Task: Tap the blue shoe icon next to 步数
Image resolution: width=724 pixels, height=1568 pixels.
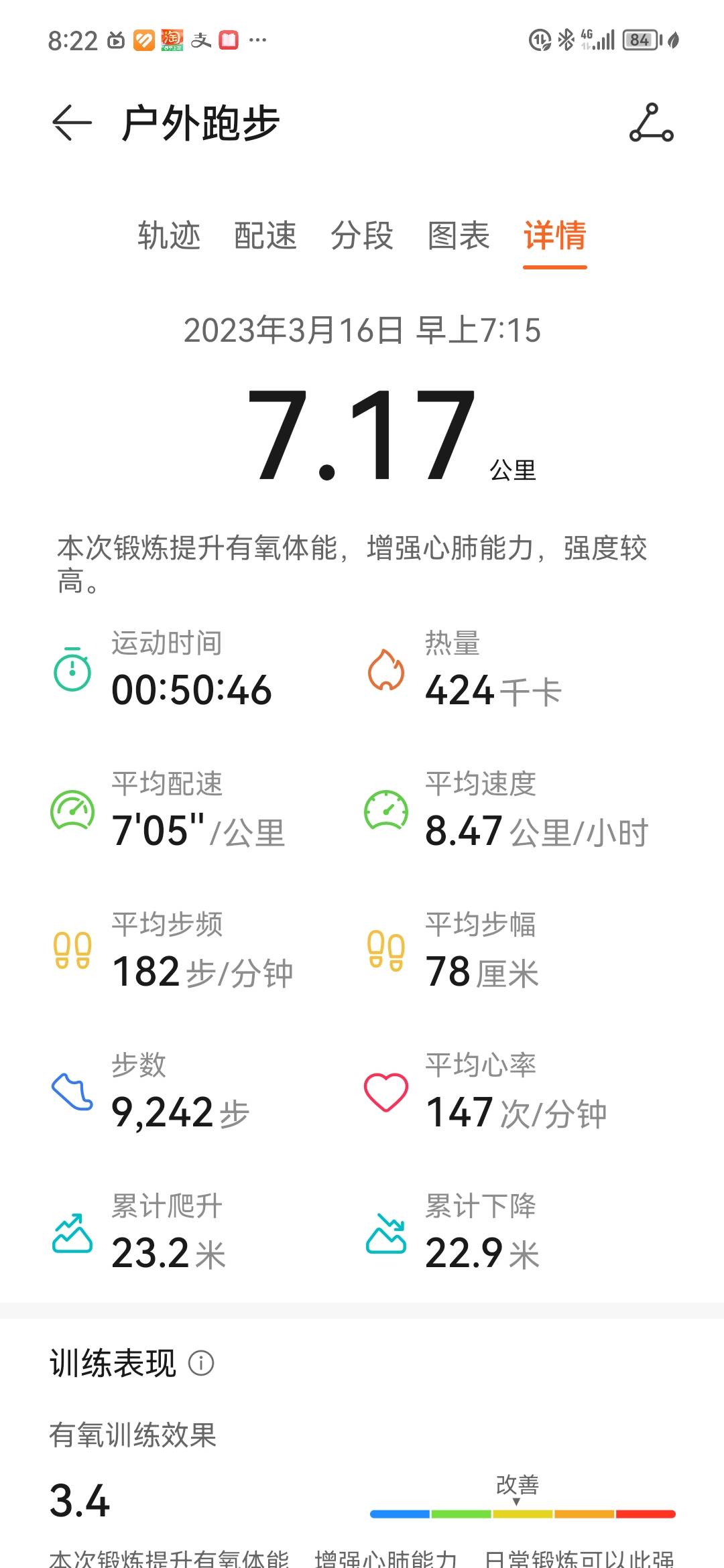Action: point(71,1092)
